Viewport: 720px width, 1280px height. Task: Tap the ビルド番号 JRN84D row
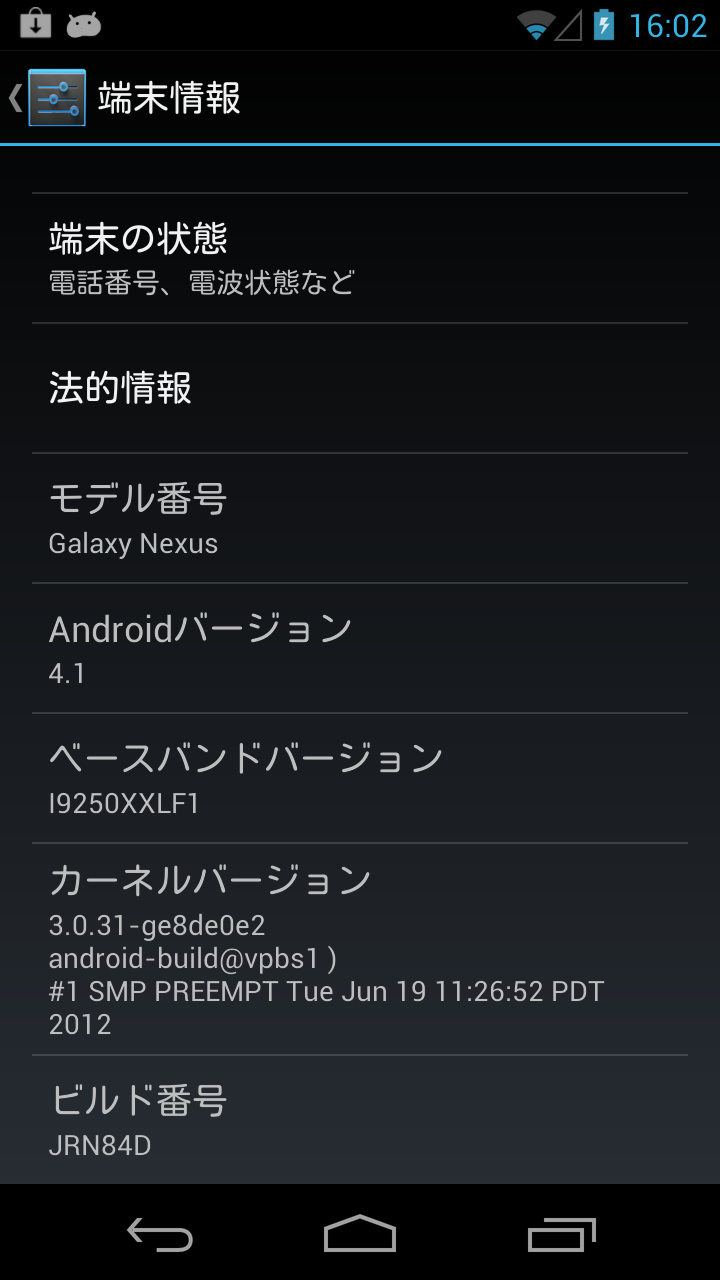(x=360, y=1120)
